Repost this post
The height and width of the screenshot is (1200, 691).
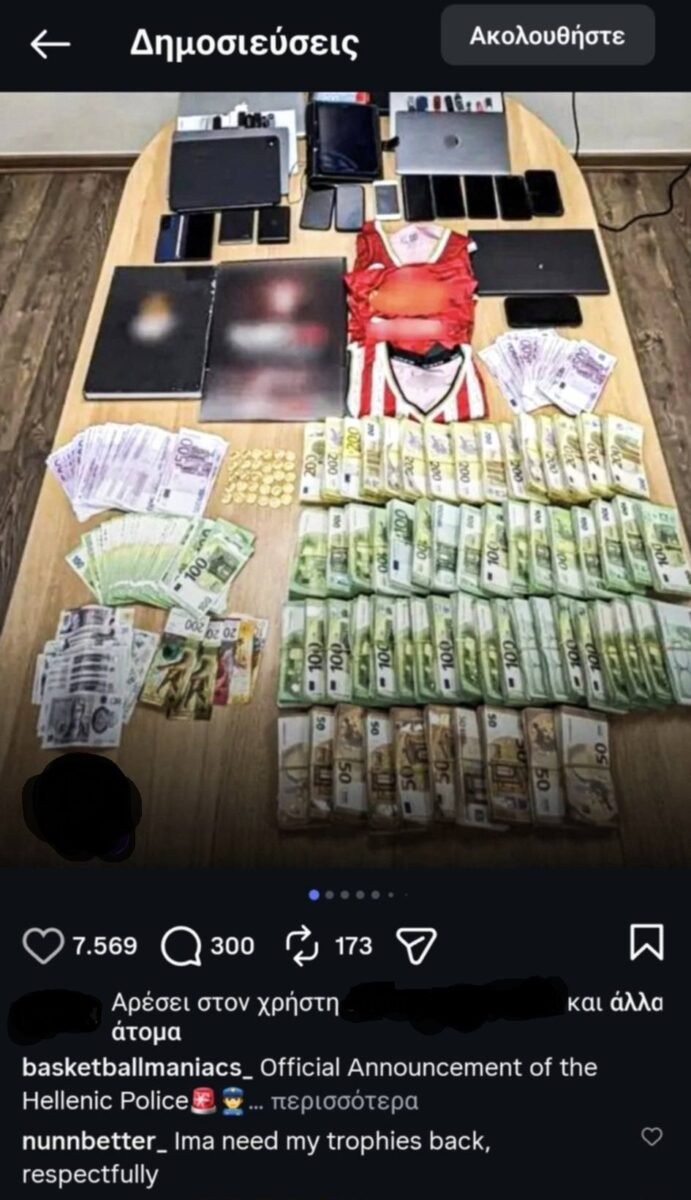[x=302, y=945]
